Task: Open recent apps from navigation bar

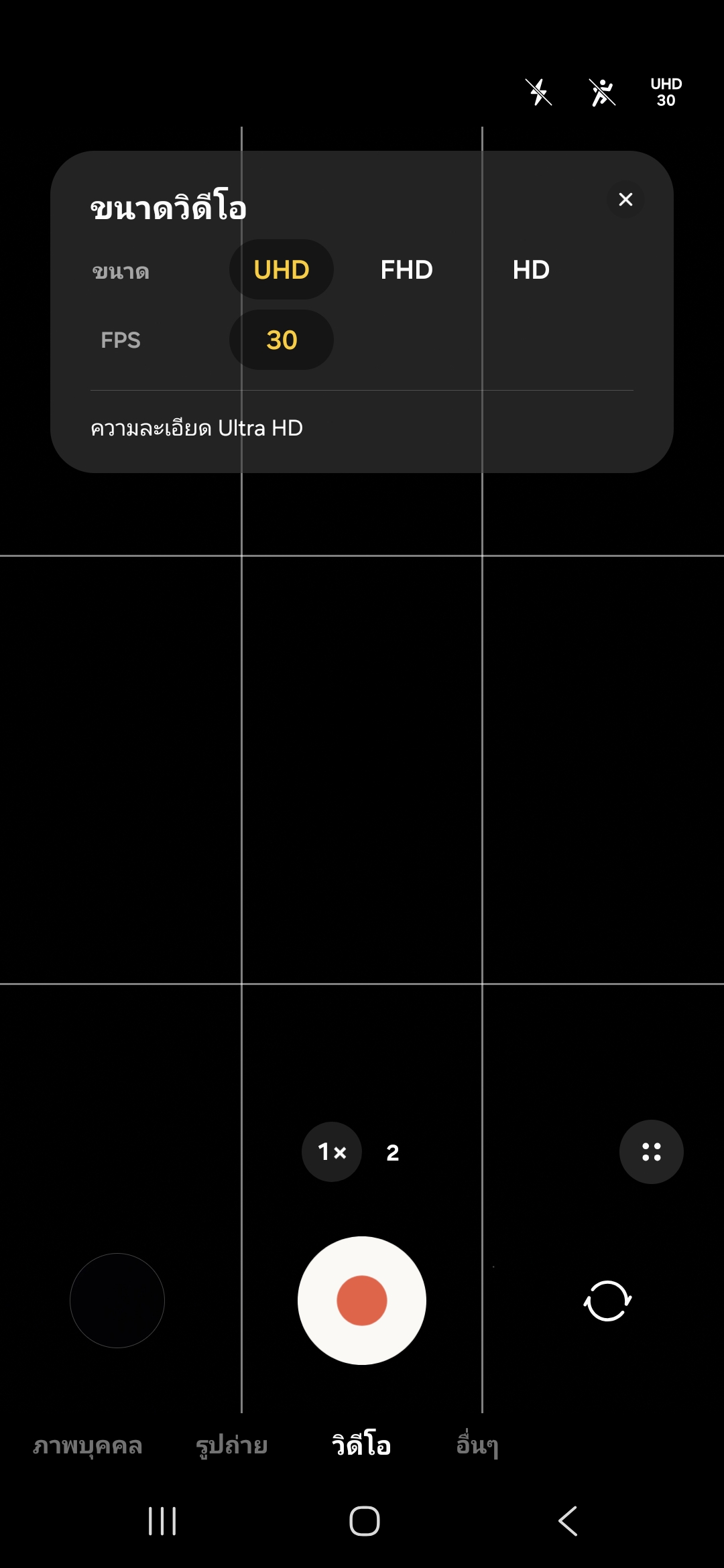Action: [162, 1521]
